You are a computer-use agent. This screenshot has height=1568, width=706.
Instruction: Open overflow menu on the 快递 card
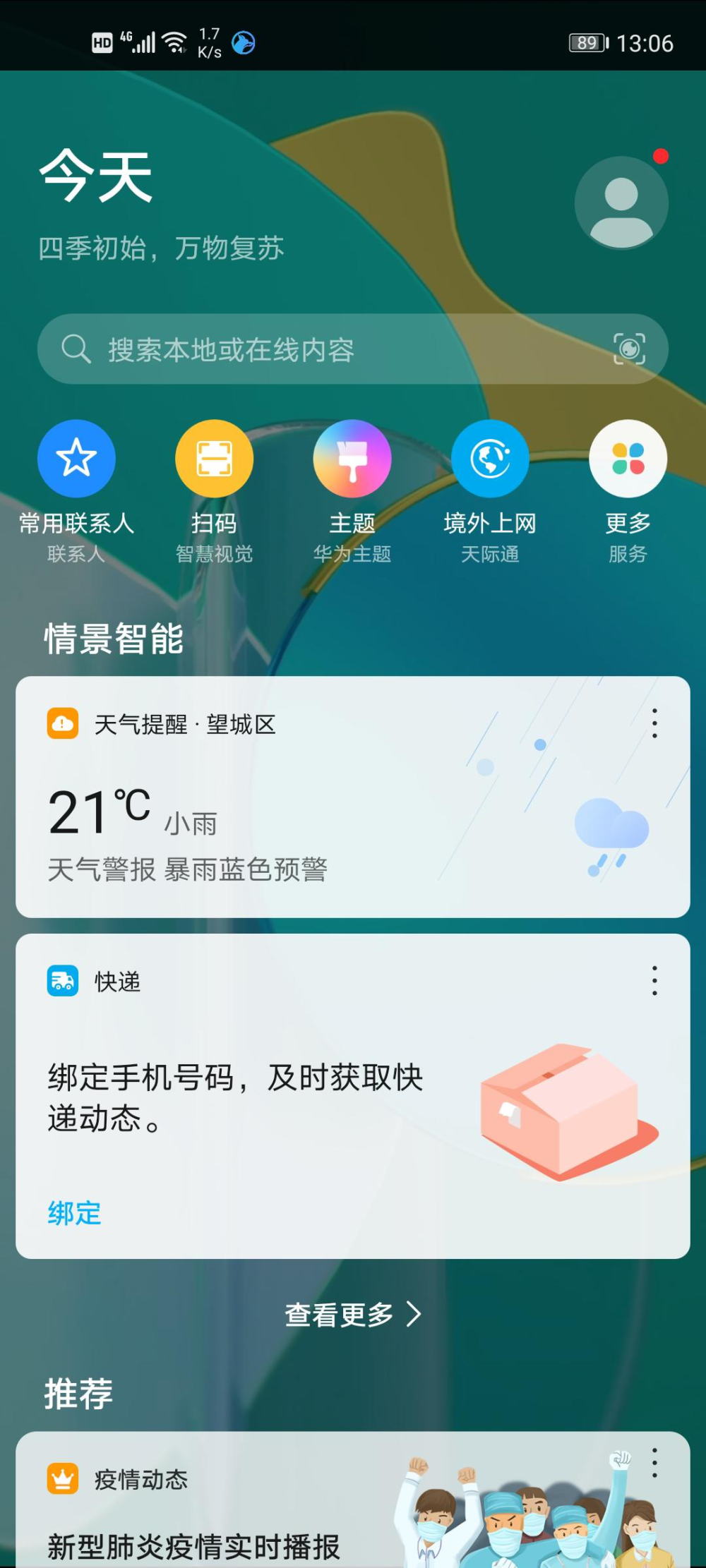654,981
